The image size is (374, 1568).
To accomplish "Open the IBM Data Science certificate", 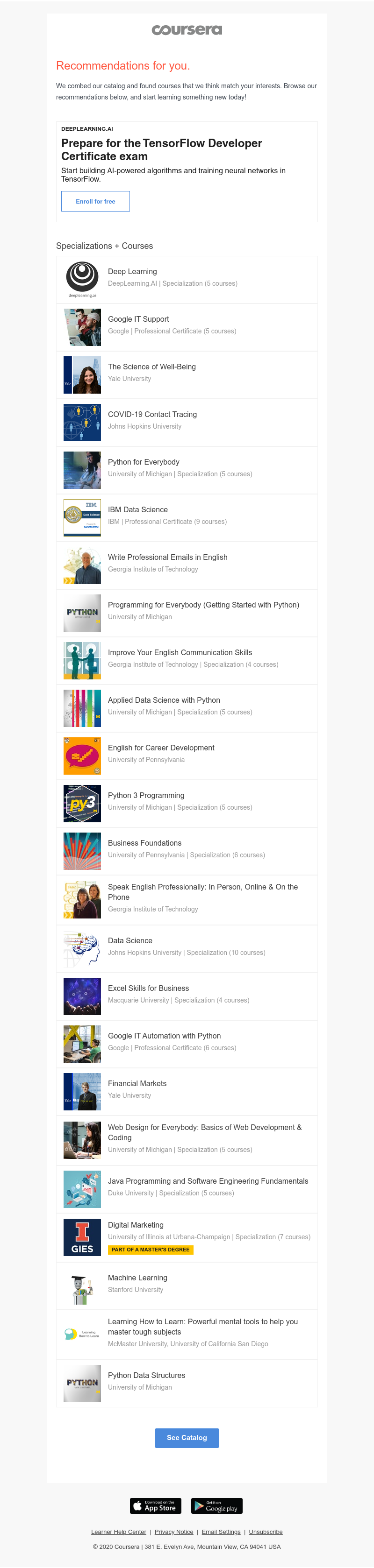I will coord(137,509).
